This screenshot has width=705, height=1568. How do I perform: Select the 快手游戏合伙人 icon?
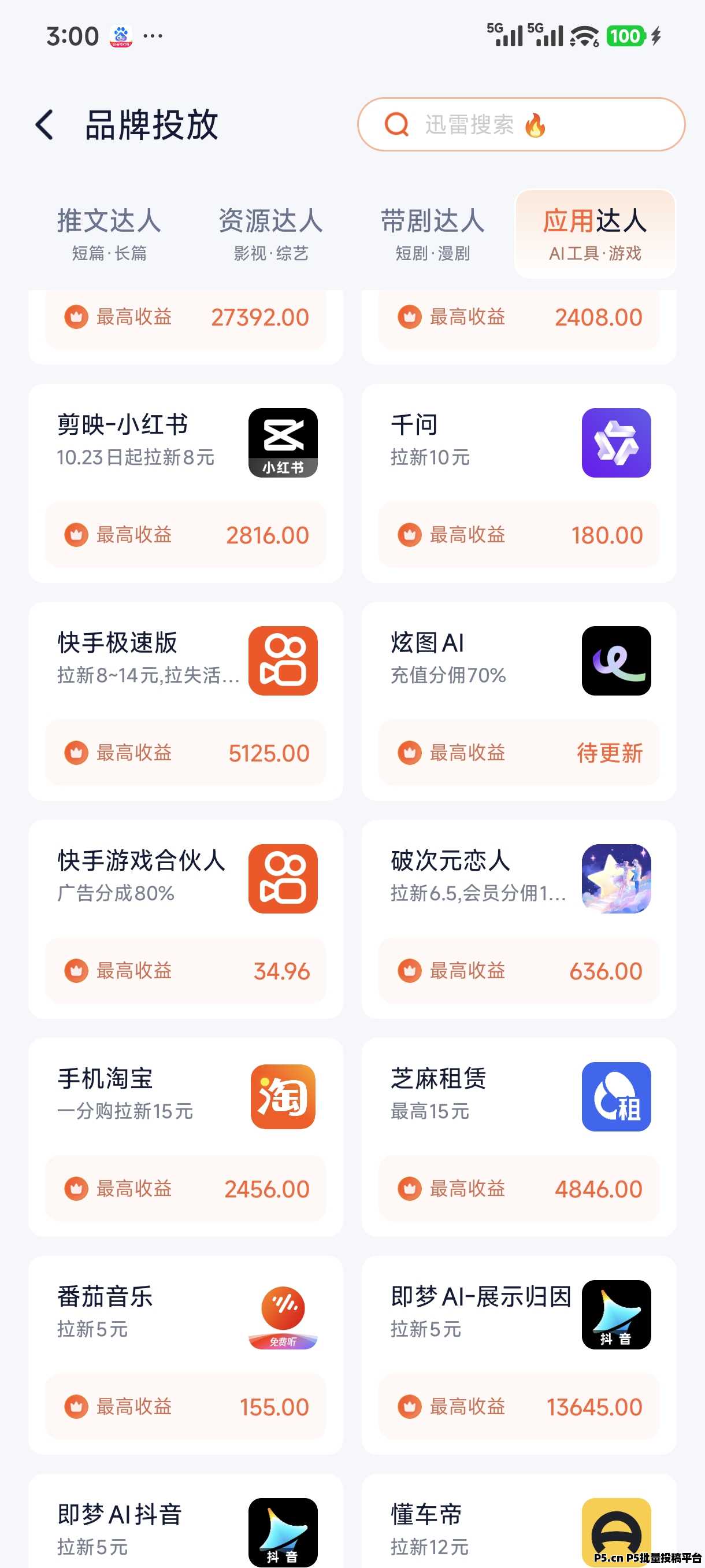point(283,878)
